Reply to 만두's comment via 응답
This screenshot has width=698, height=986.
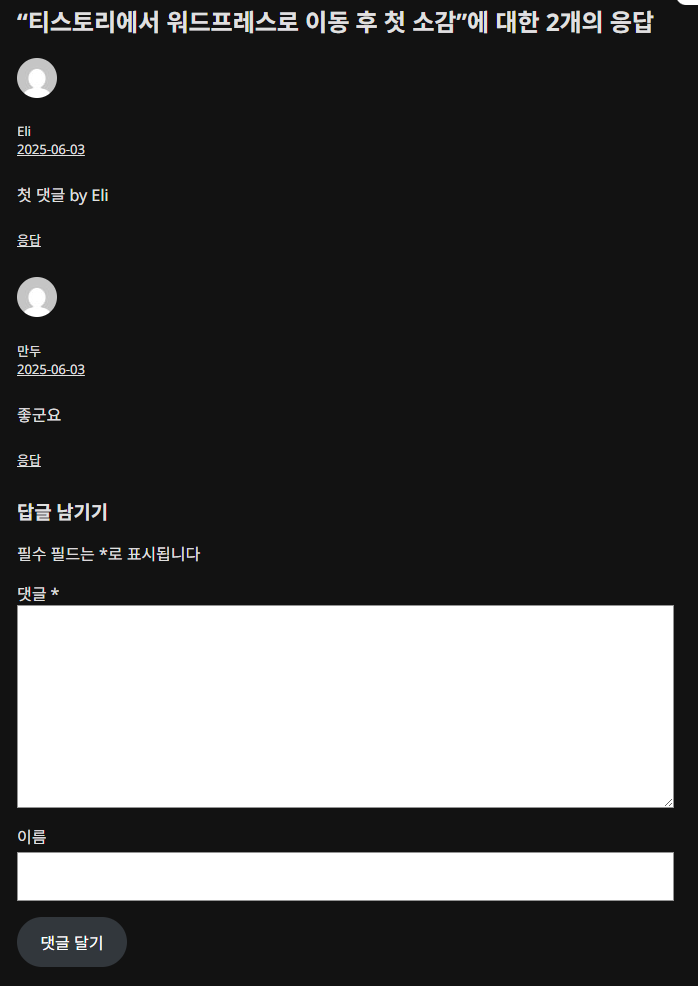[29, 461]
